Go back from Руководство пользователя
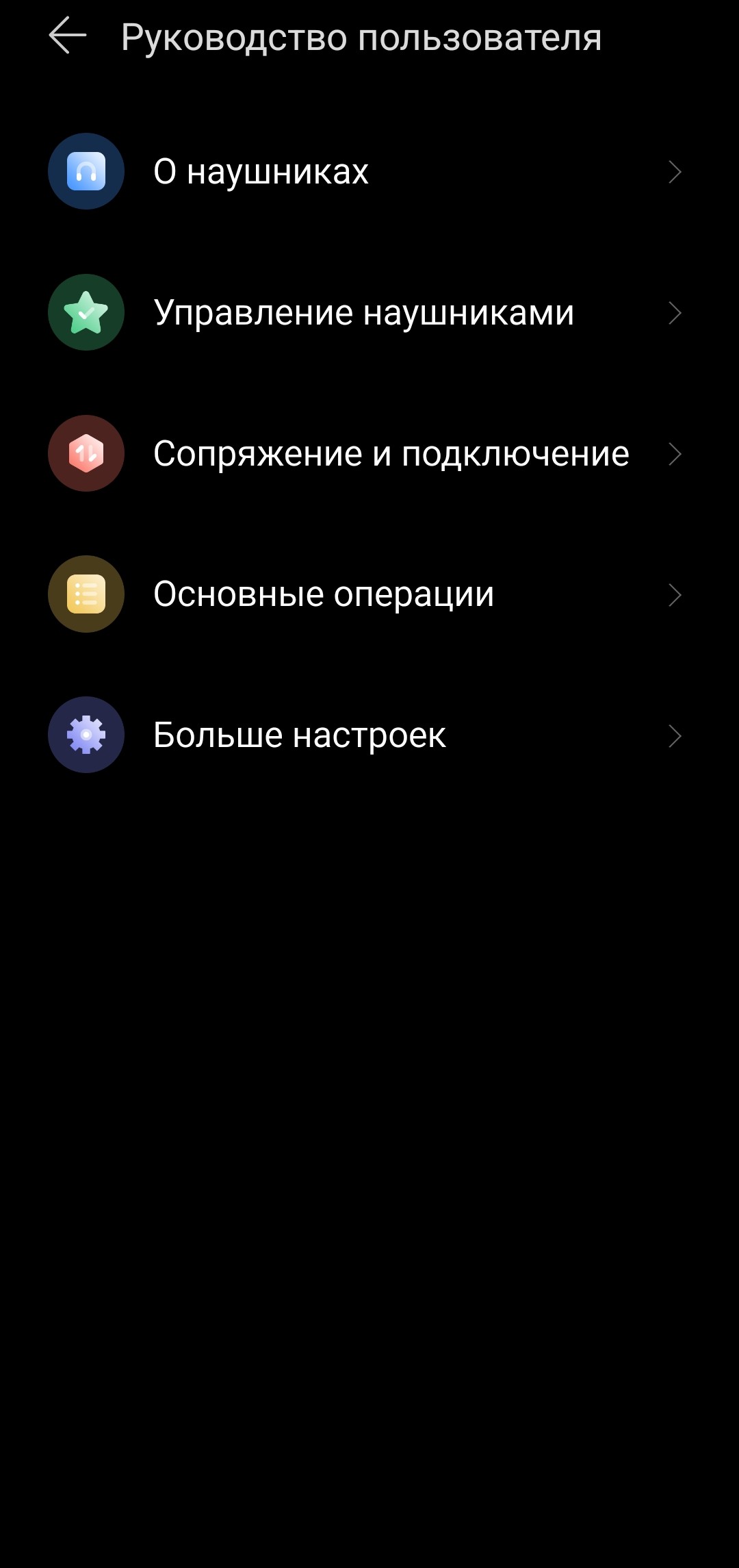 (x=68, y=36)
